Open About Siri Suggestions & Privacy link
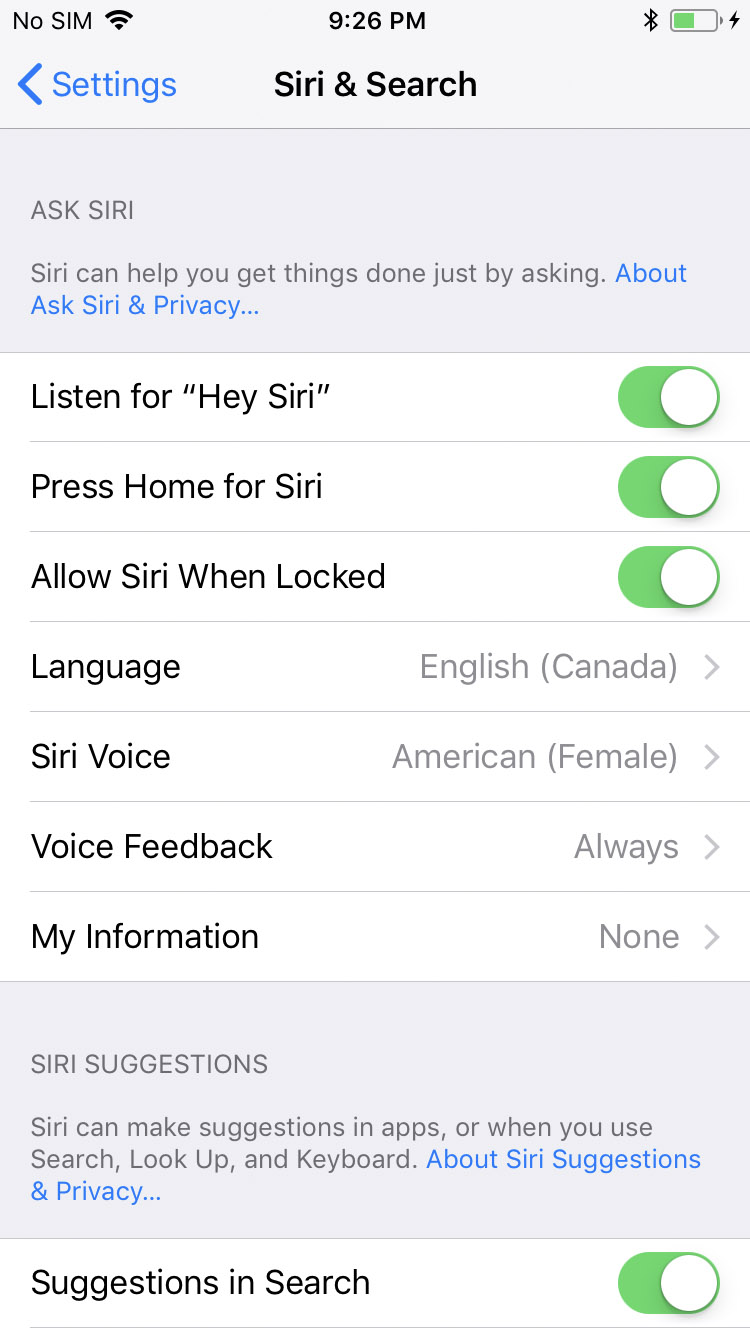The image size is (750, 1334). click(x=563, y=1160)
